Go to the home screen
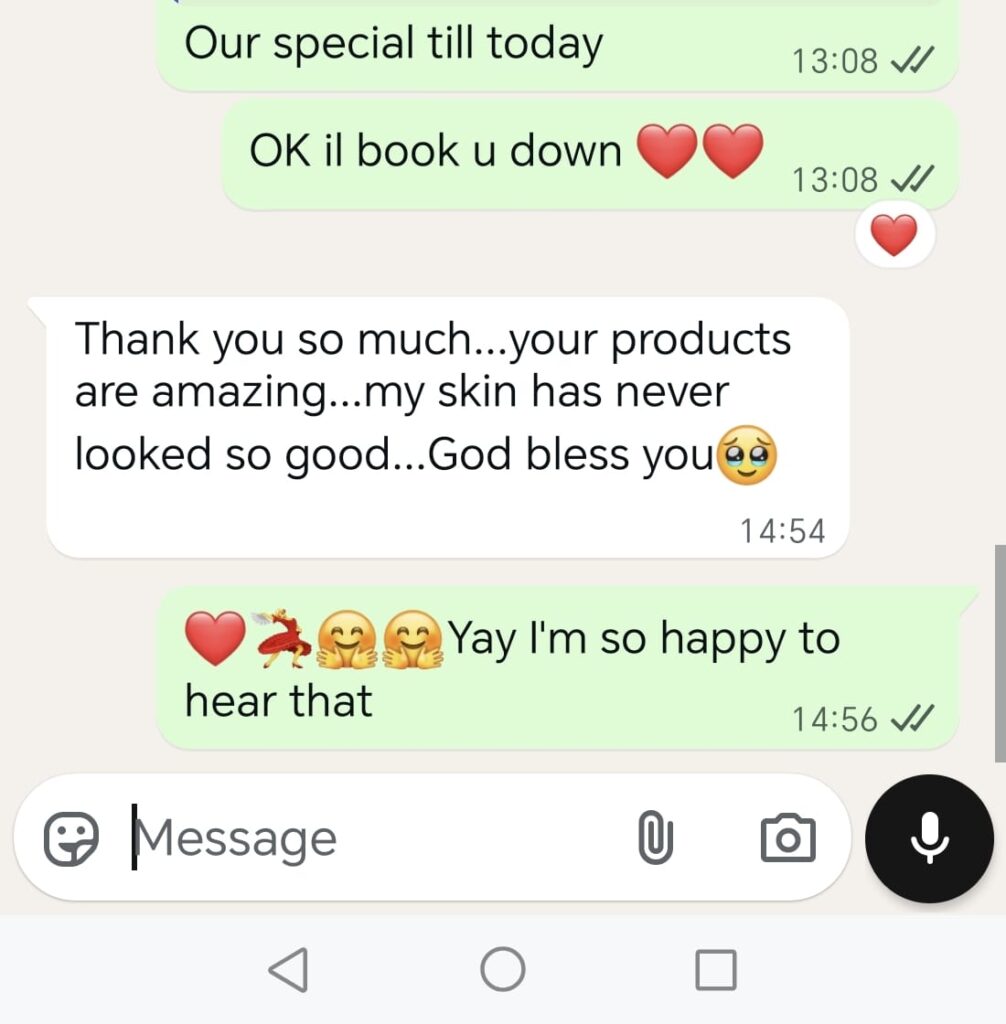The width and height of the screenshot is (1006, 1024). coord(502,969)
